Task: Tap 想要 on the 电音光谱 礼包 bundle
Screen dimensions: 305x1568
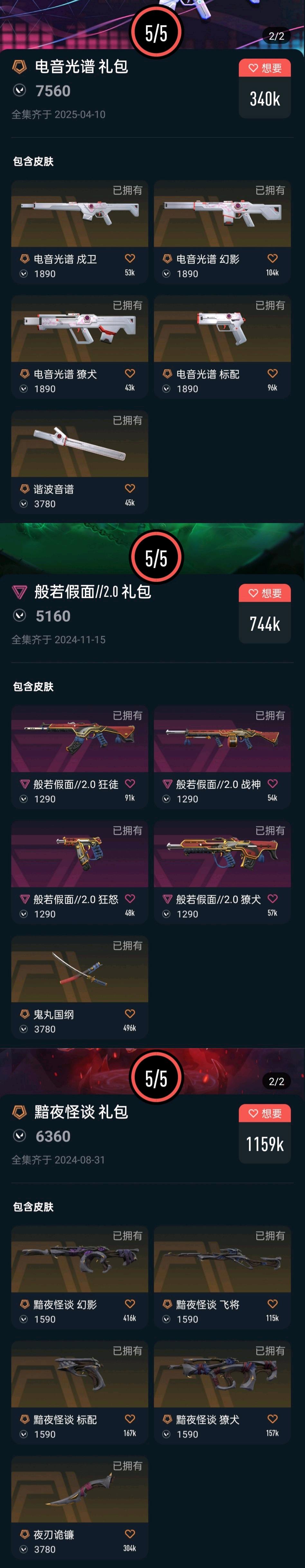Action: [x=264, y=68]
